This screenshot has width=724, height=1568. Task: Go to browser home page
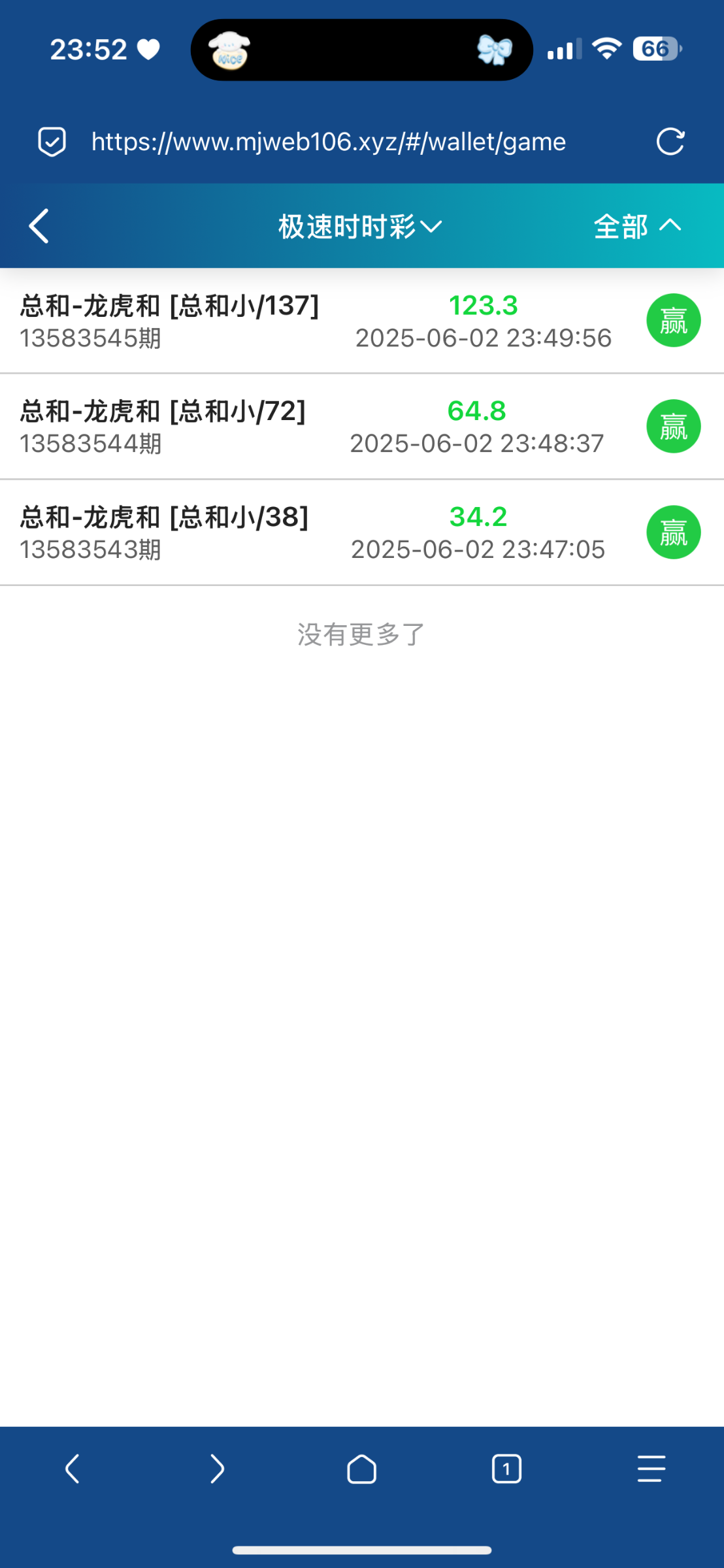click(x=361, y=1469)
